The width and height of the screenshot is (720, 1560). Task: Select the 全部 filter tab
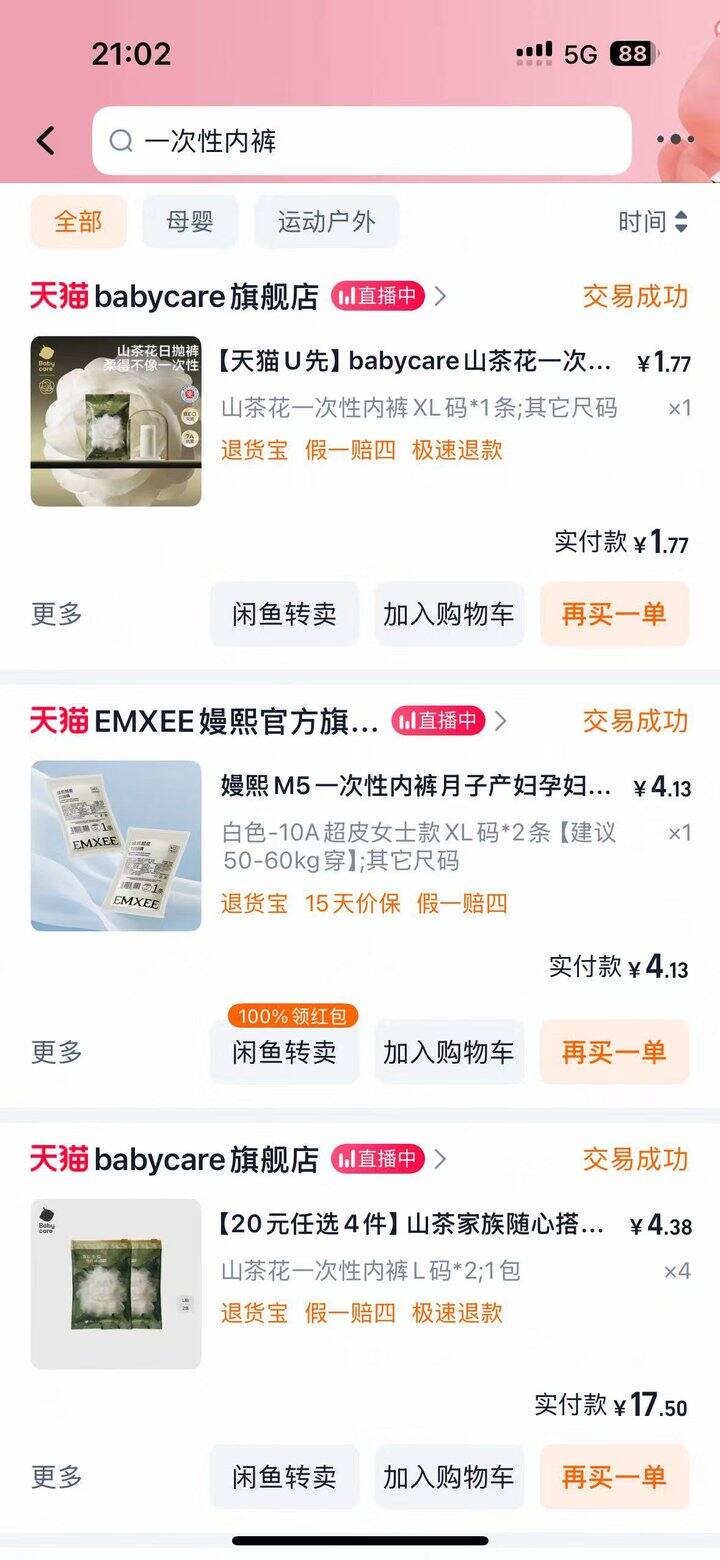point(78,221)
